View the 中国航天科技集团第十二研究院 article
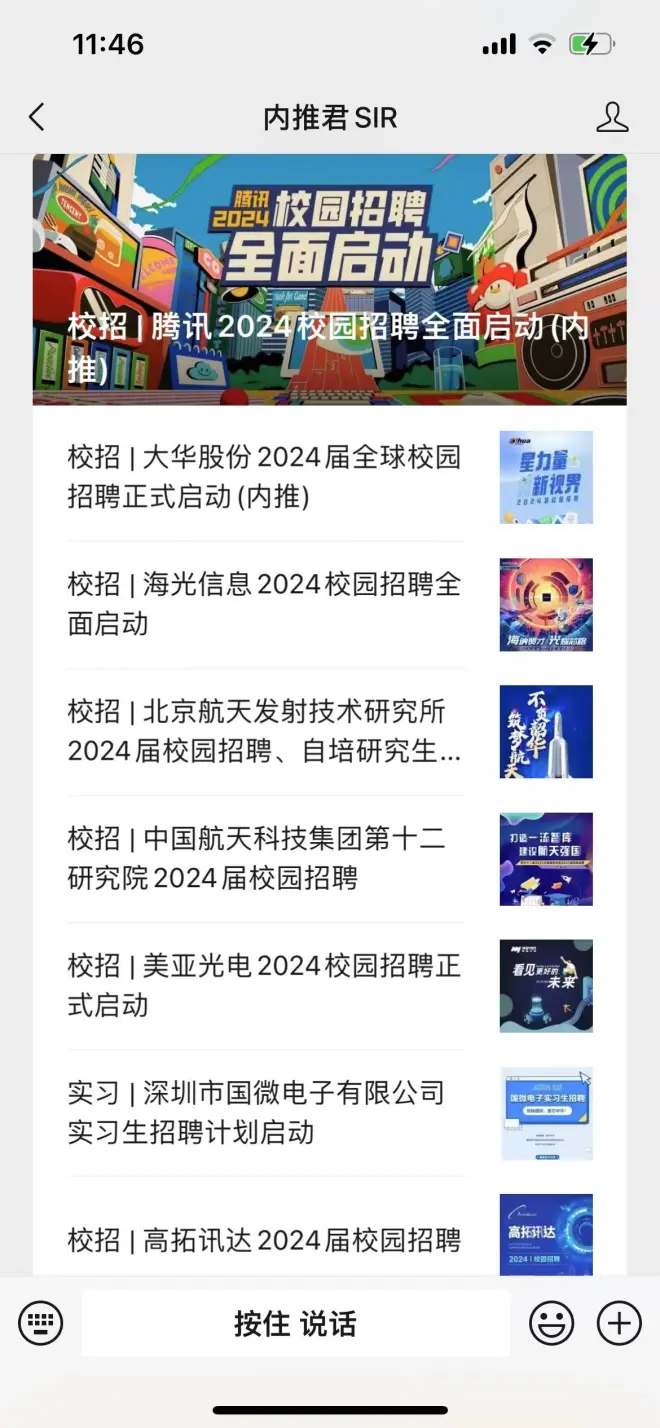 pyautogui.click(x=265, y=858)
